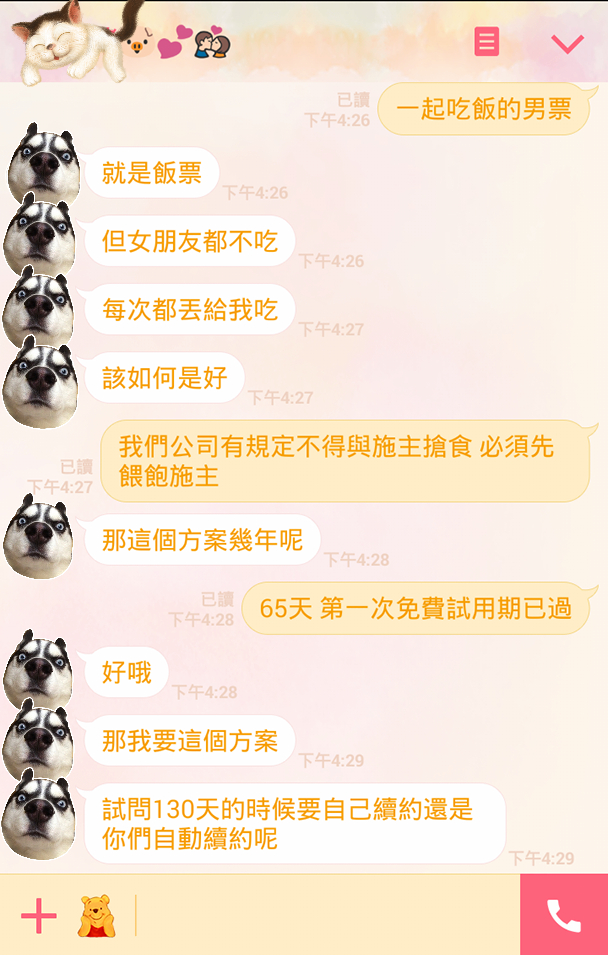The width and height of the screenshot is (608, 955).
Task: View husky avatar profile next to 就是飯票
Action: pos(42,165)
